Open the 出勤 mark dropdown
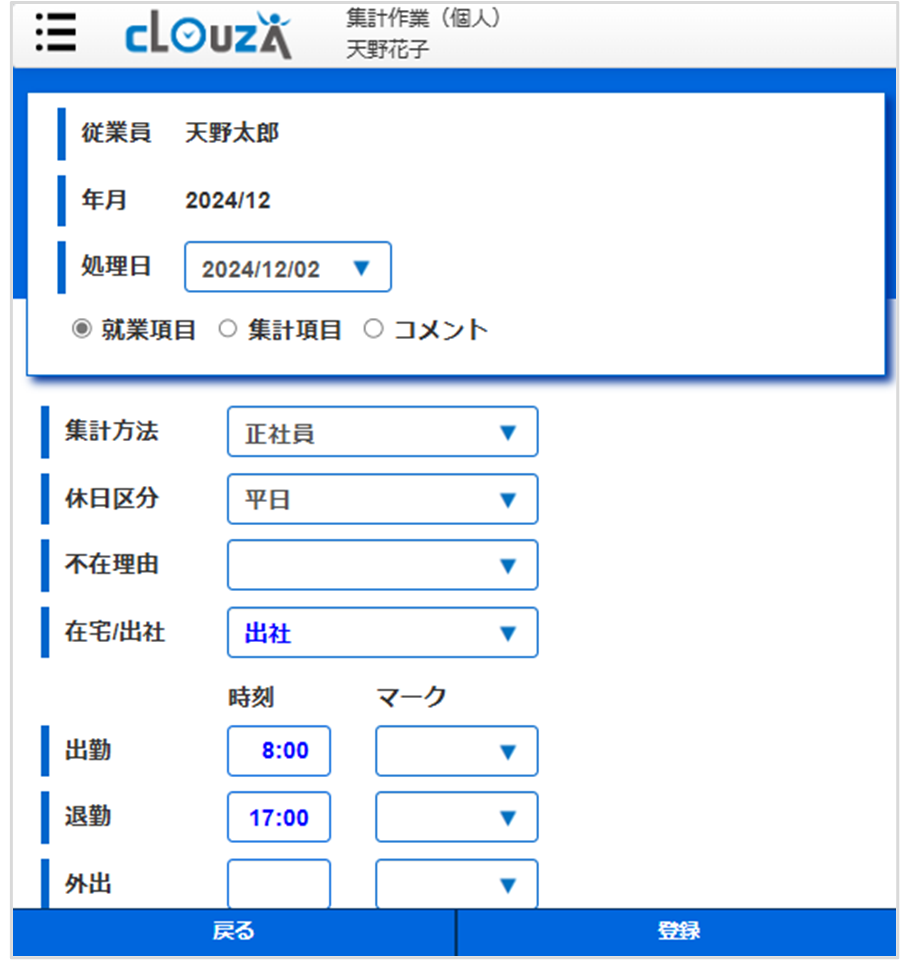The height and width of the screenshot is (960, 900). tap(456, 751)
